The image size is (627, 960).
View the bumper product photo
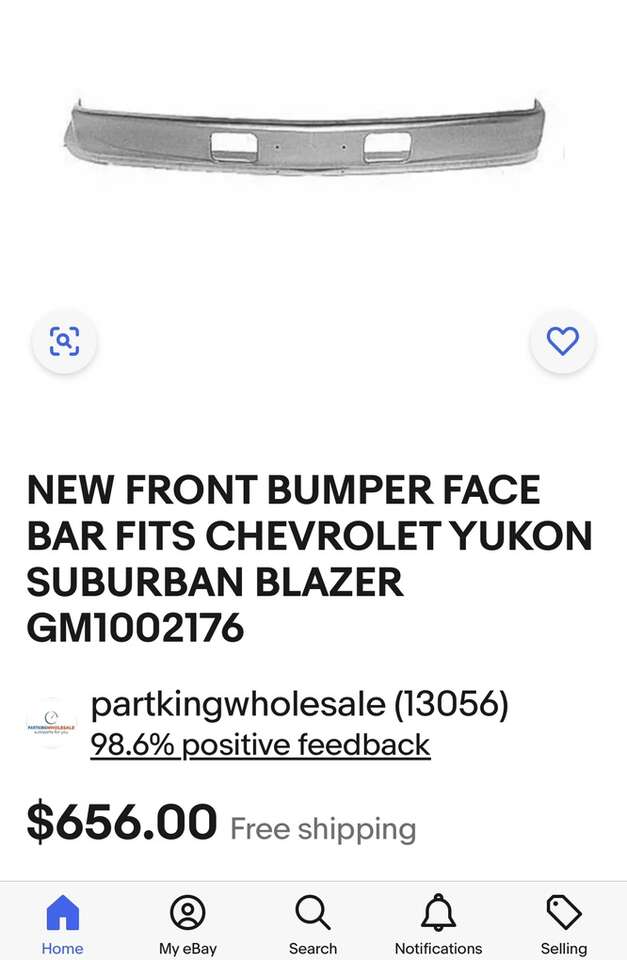tap(308, 138)
